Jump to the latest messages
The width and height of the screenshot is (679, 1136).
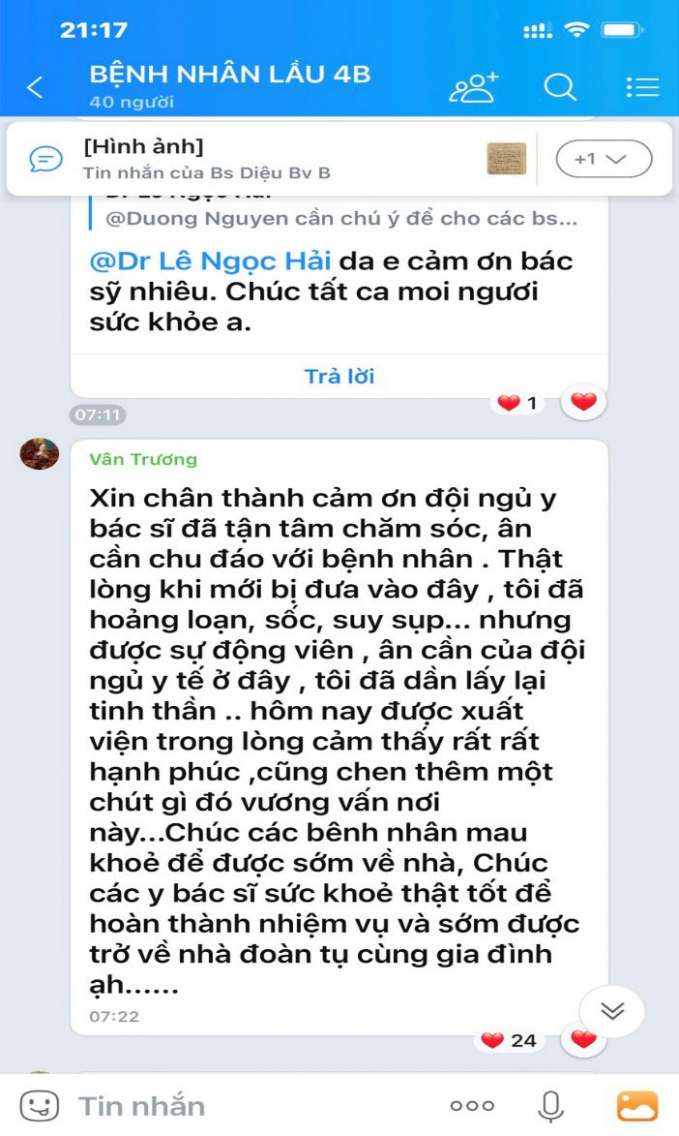(612, 1010)
